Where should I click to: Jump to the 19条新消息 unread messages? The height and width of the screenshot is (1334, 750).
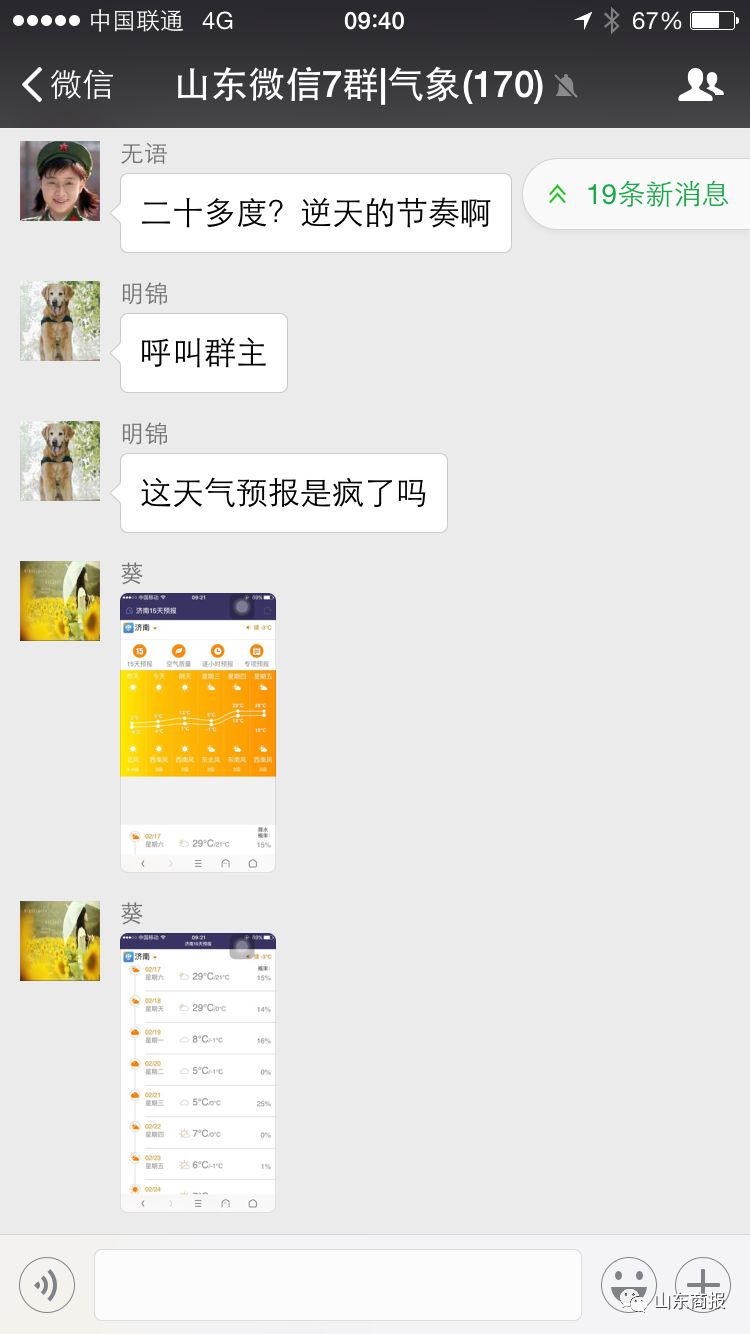click(x=640, y=194)
